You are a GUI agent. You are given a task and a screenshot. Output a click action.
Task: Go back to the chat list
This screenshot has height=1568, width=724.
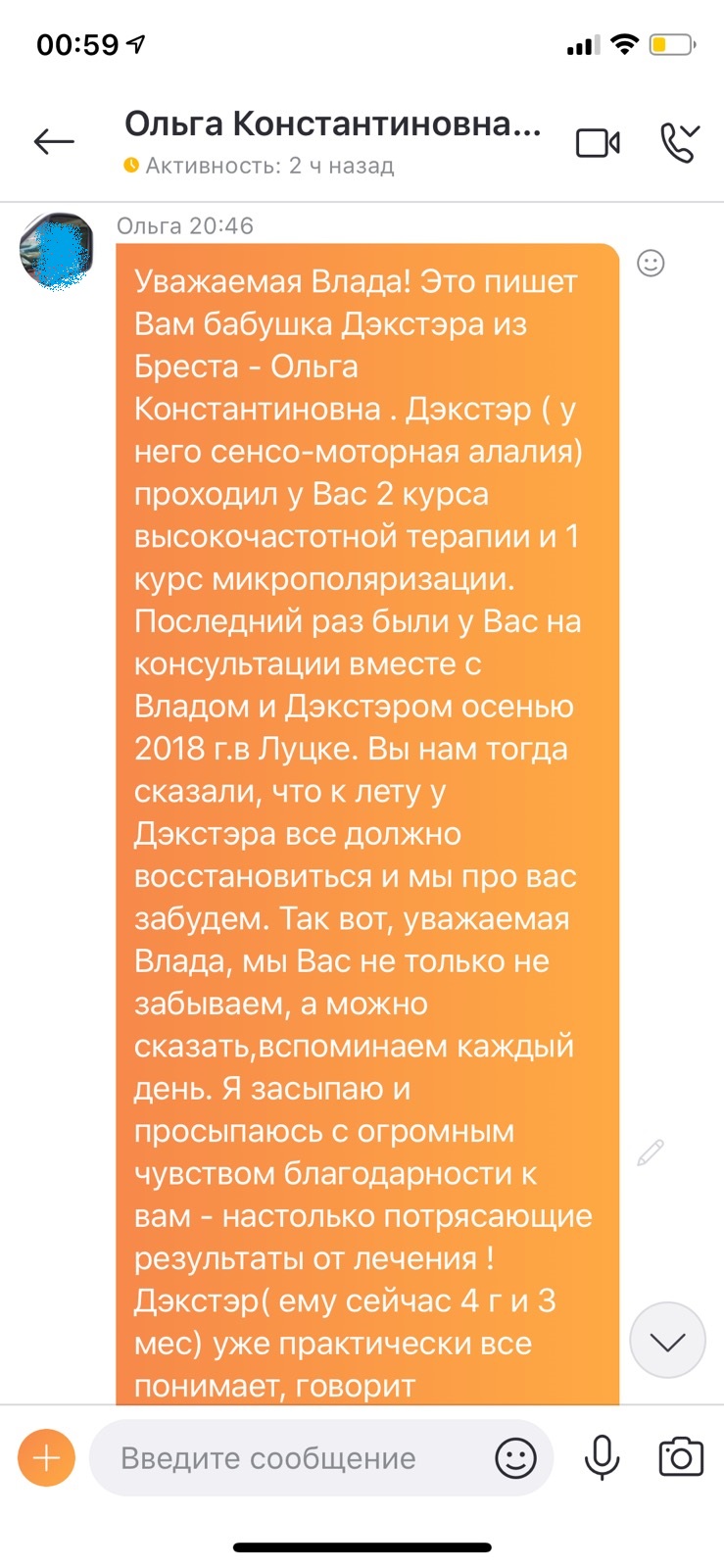tap(54, 142)
